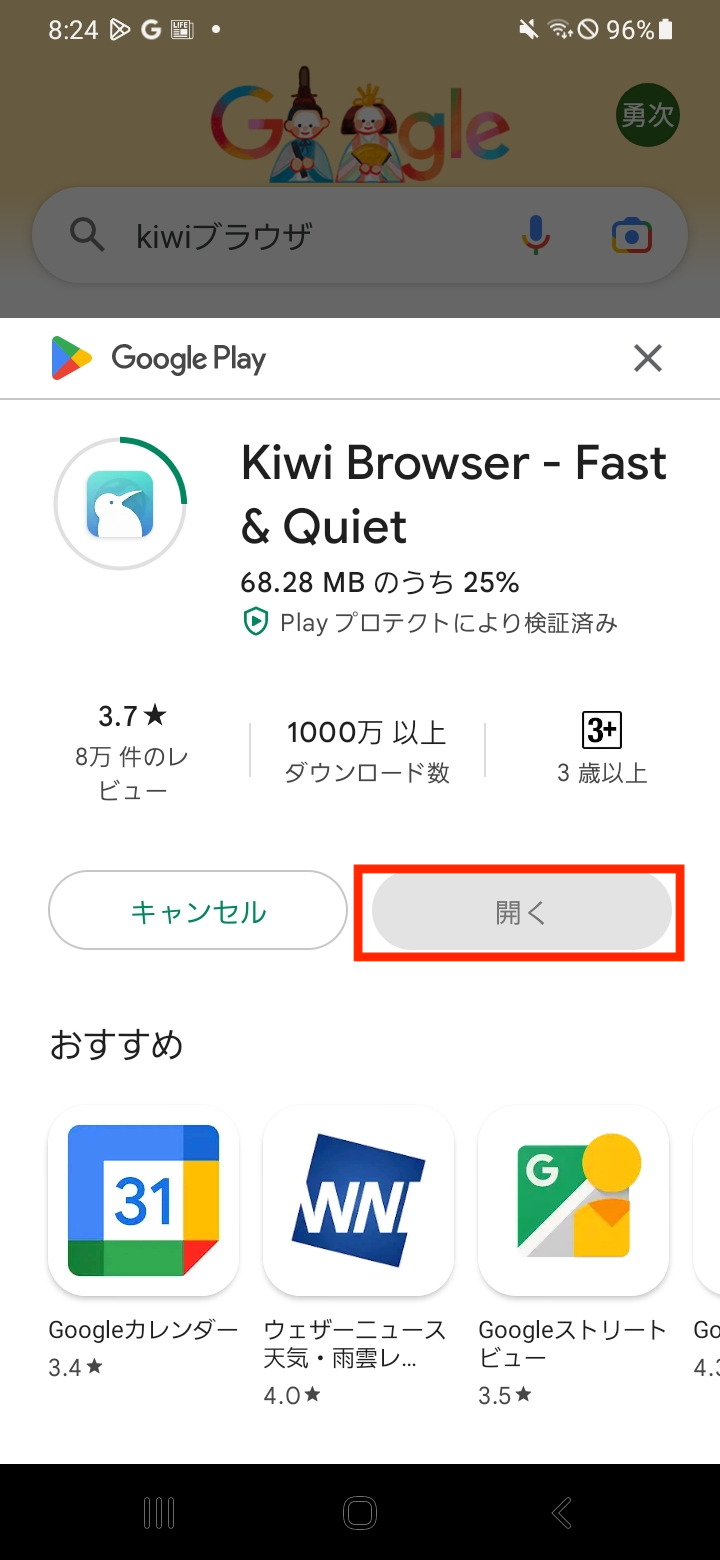The width and height of the screenshot is (720, 1560).
Task: Go back with the system back button
Action: tap(562, 1513)
